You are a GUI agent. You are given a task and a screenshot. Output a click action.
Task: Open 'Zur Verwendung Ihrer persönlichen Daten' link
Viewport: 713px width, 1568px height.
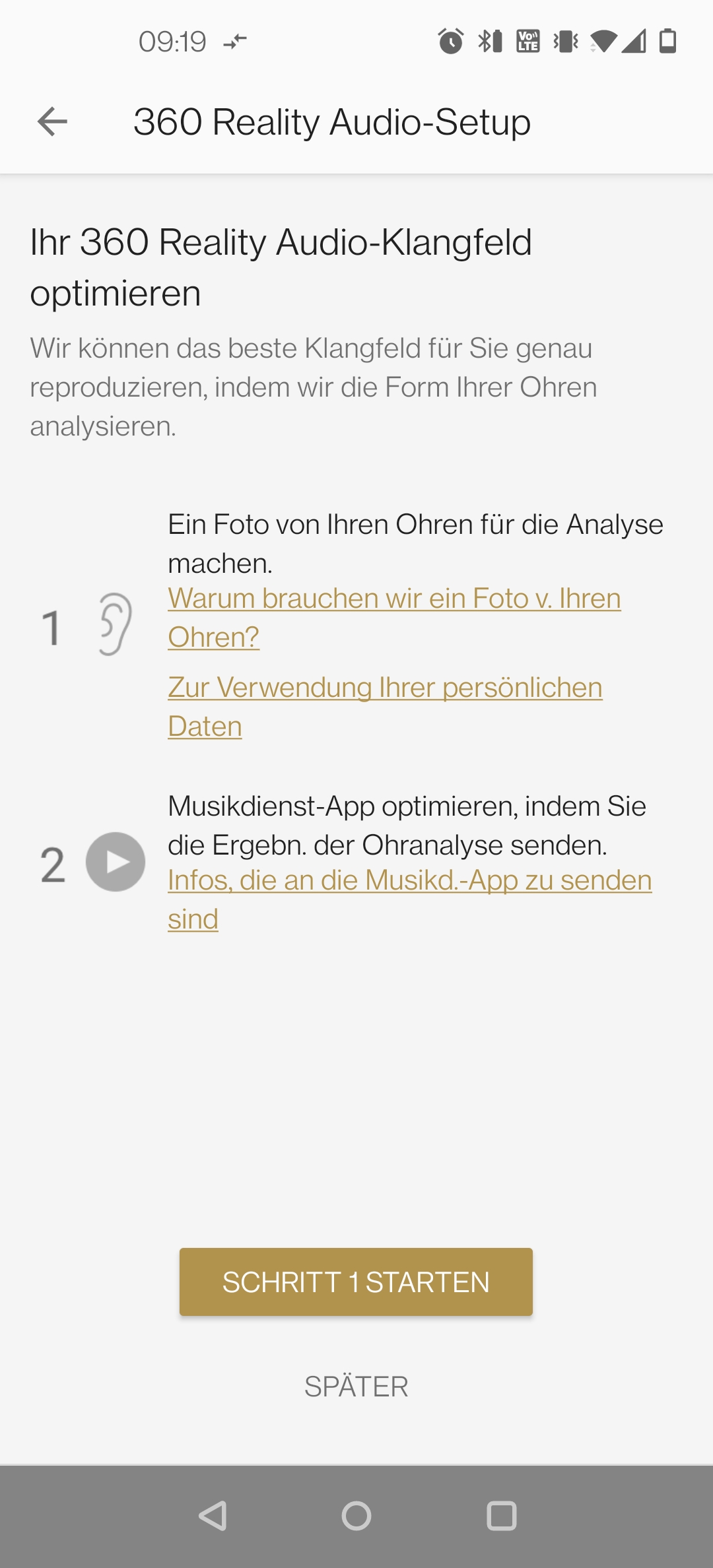point(384,689)
